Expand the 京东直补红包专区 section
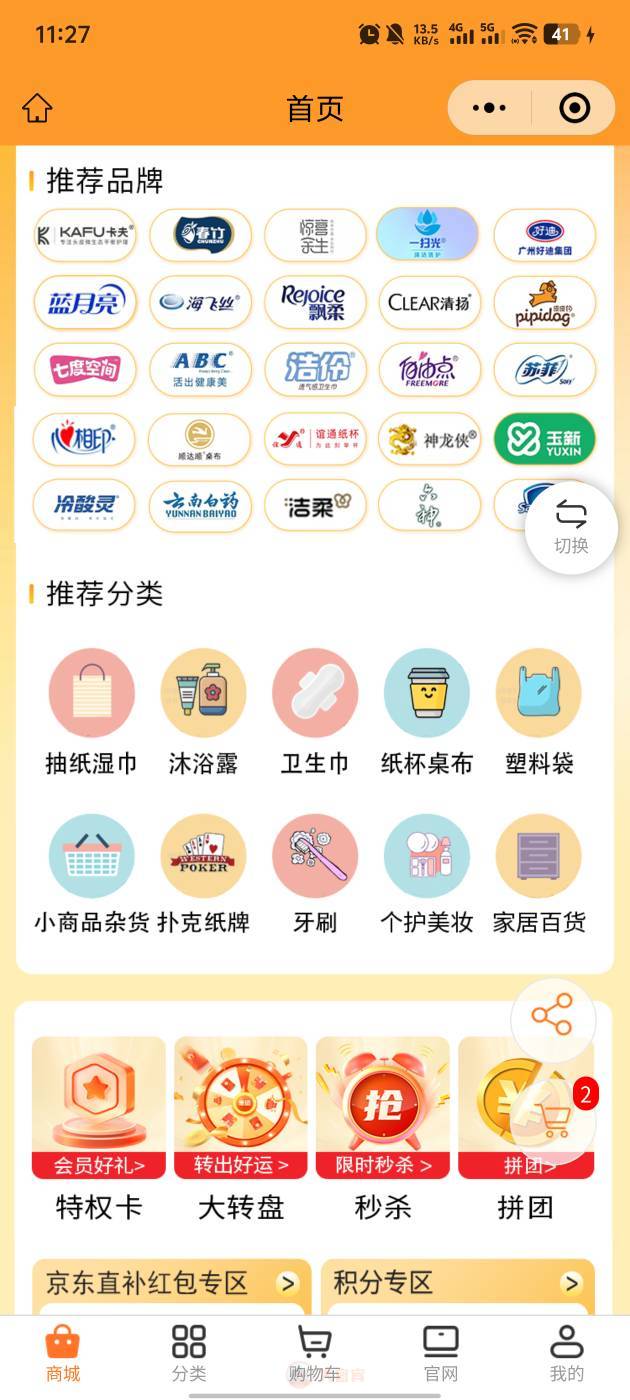The width and height of the screenshot is (630, 1400). 287,1283
